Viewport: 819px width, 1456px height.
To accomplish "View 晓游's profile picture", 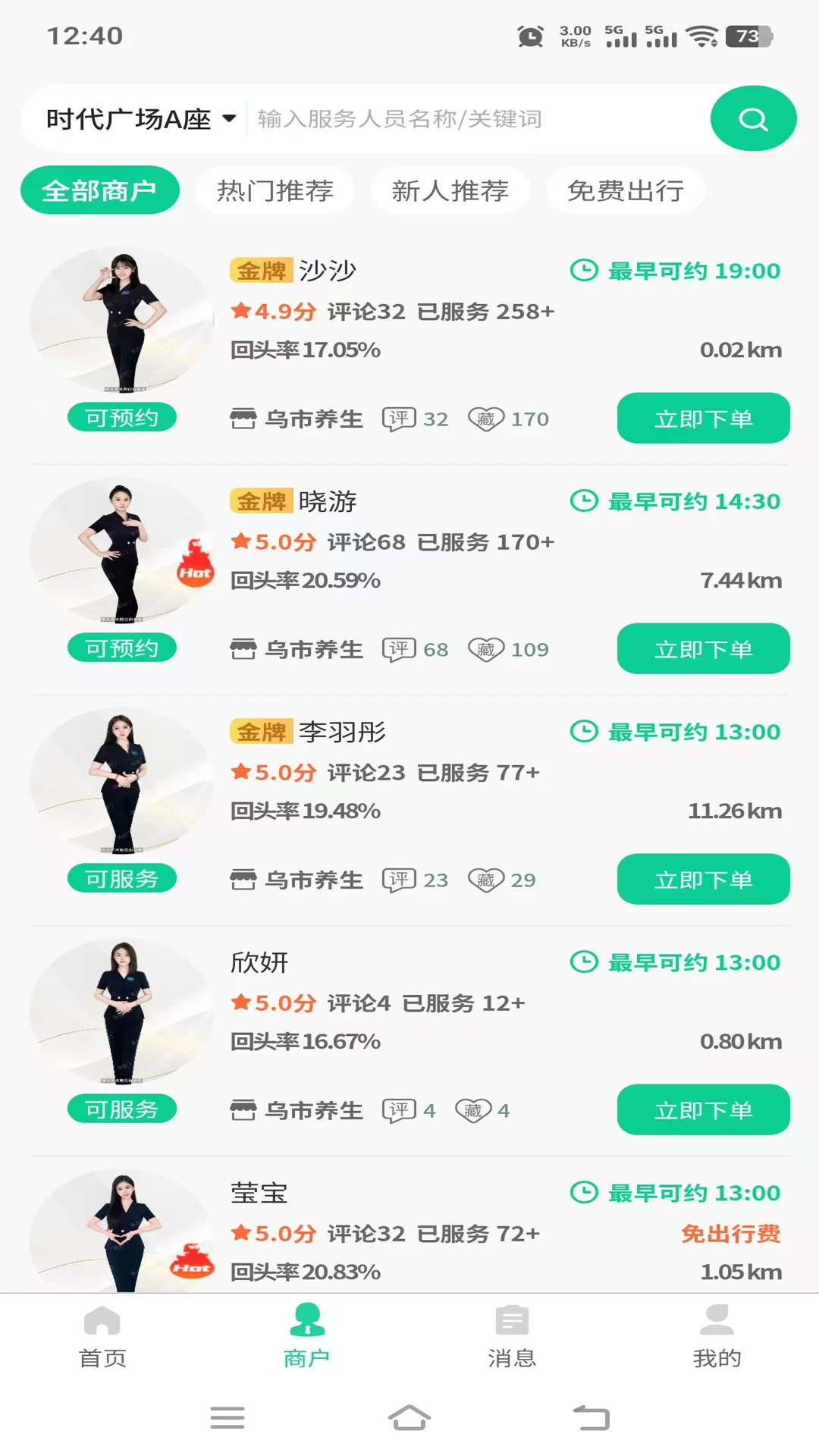I will [x=121, y=552].
